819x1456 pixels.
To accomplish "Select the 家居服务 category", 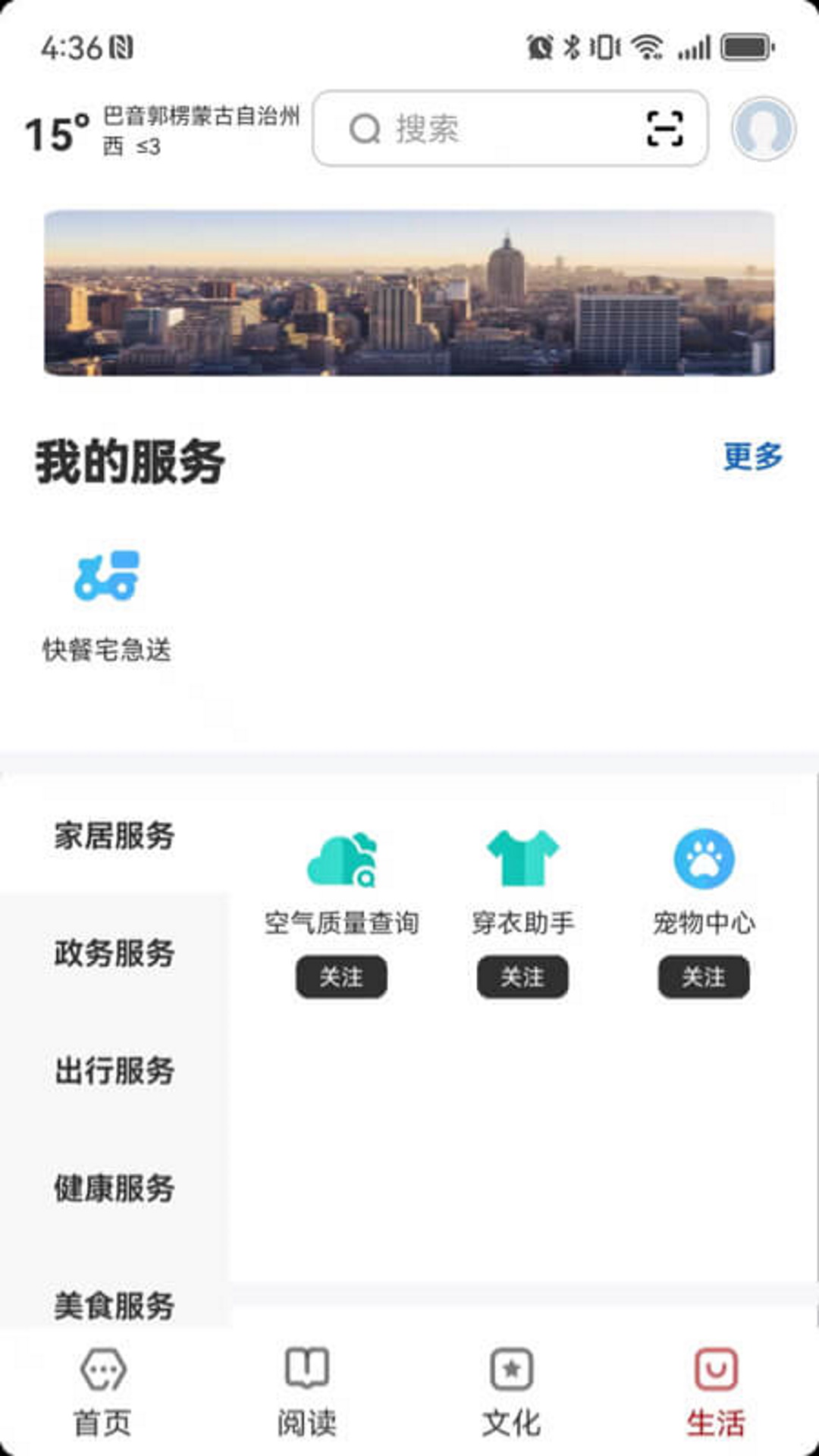I will [114, 836].
